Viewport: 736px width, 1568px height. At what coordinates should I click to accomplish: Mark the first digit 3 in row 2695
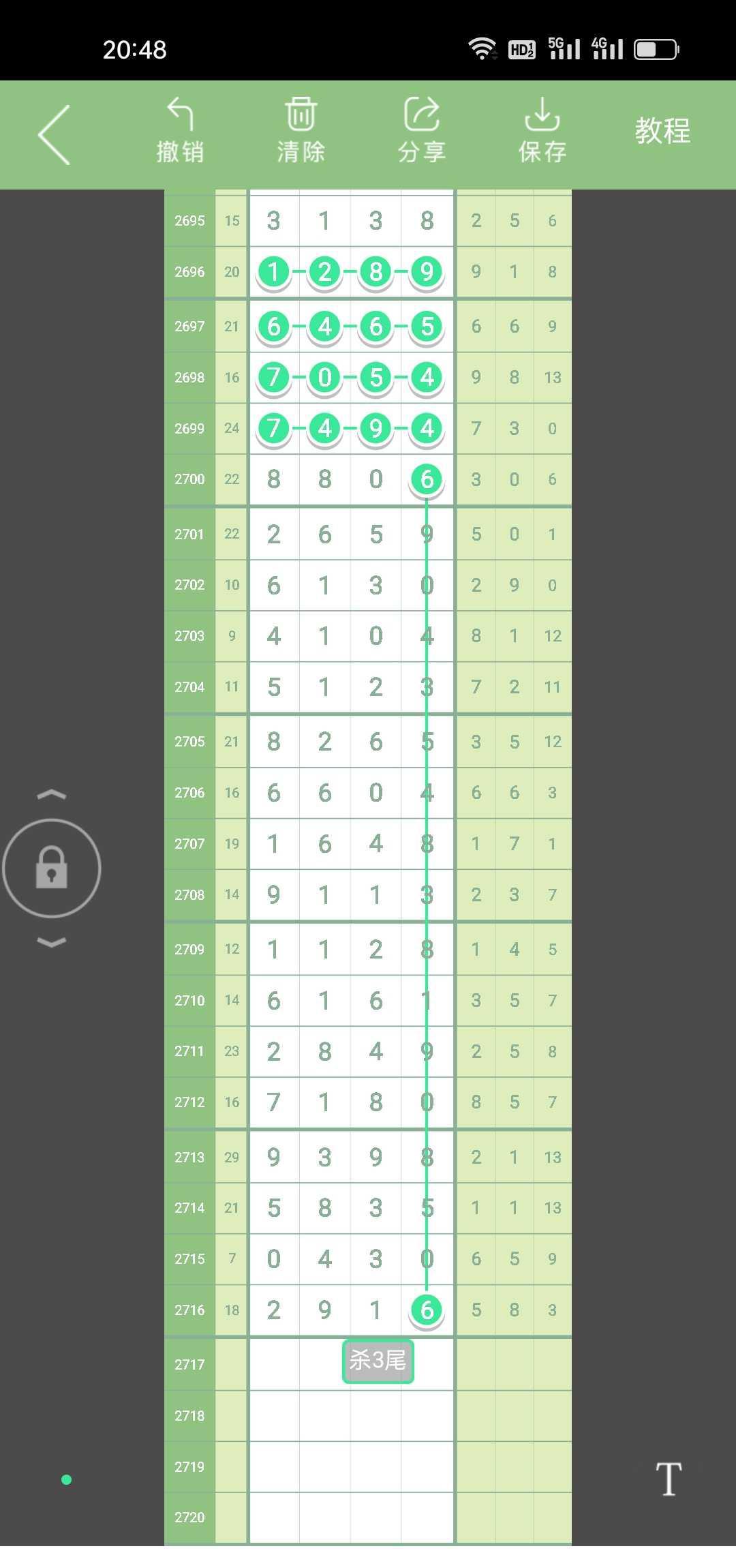[x=273, y=221]
